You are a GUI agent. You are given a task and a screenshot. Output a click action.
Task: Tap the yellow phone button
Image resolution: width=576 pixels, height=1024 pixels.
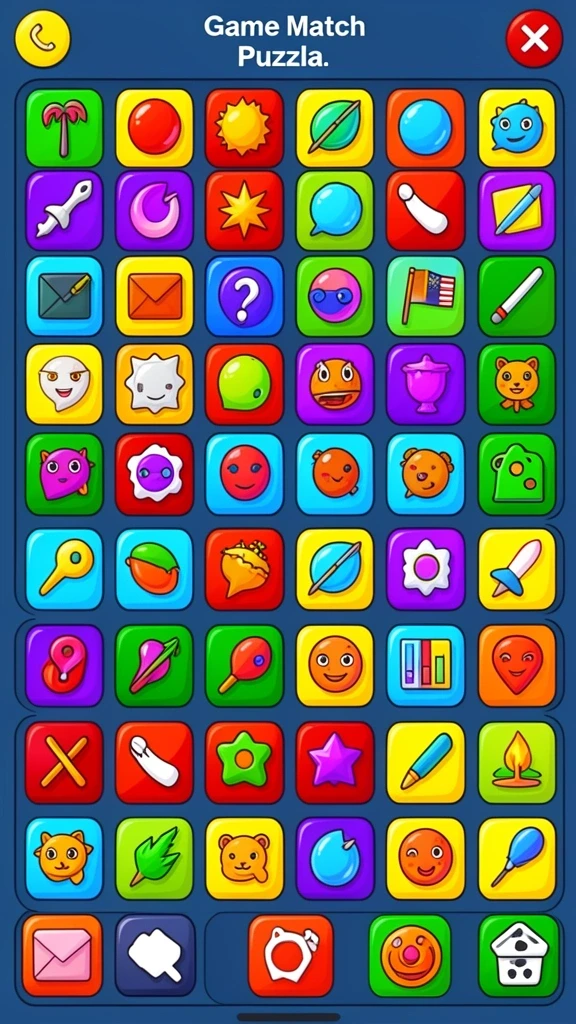42,39
